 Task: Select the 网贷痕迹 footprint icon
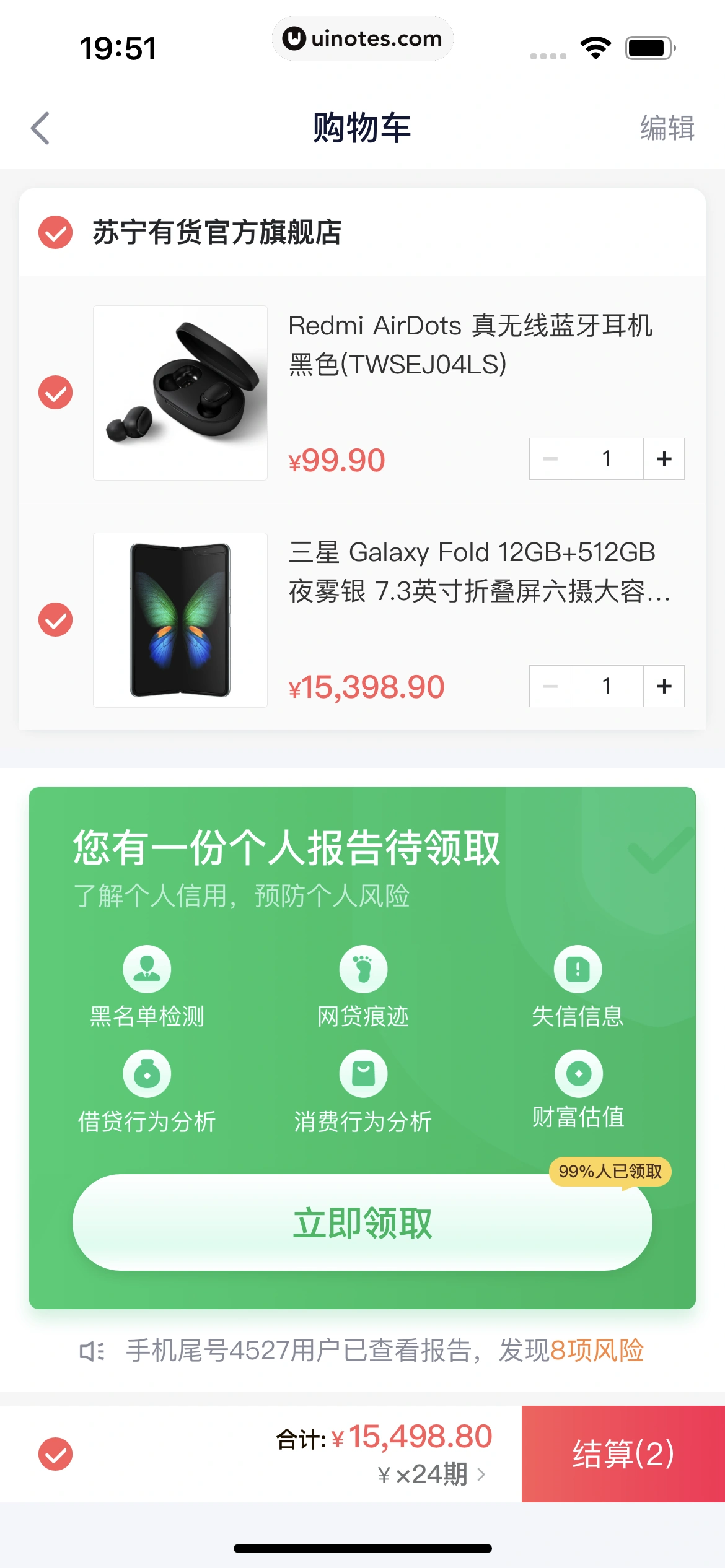tap(364, 970)
